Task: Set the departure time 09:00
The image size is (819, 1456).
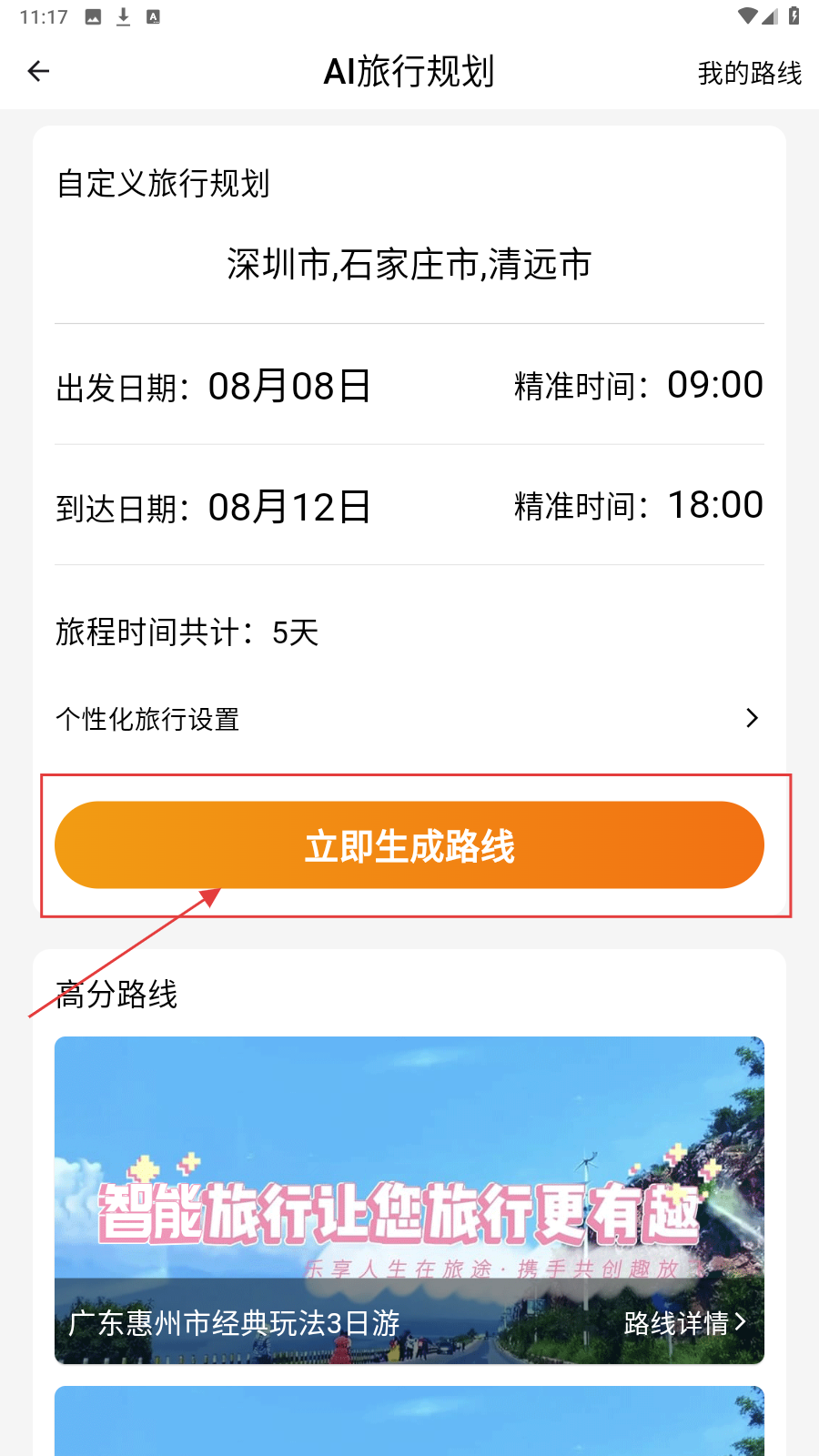Action: pyautogui.click(x=714, y=385)
